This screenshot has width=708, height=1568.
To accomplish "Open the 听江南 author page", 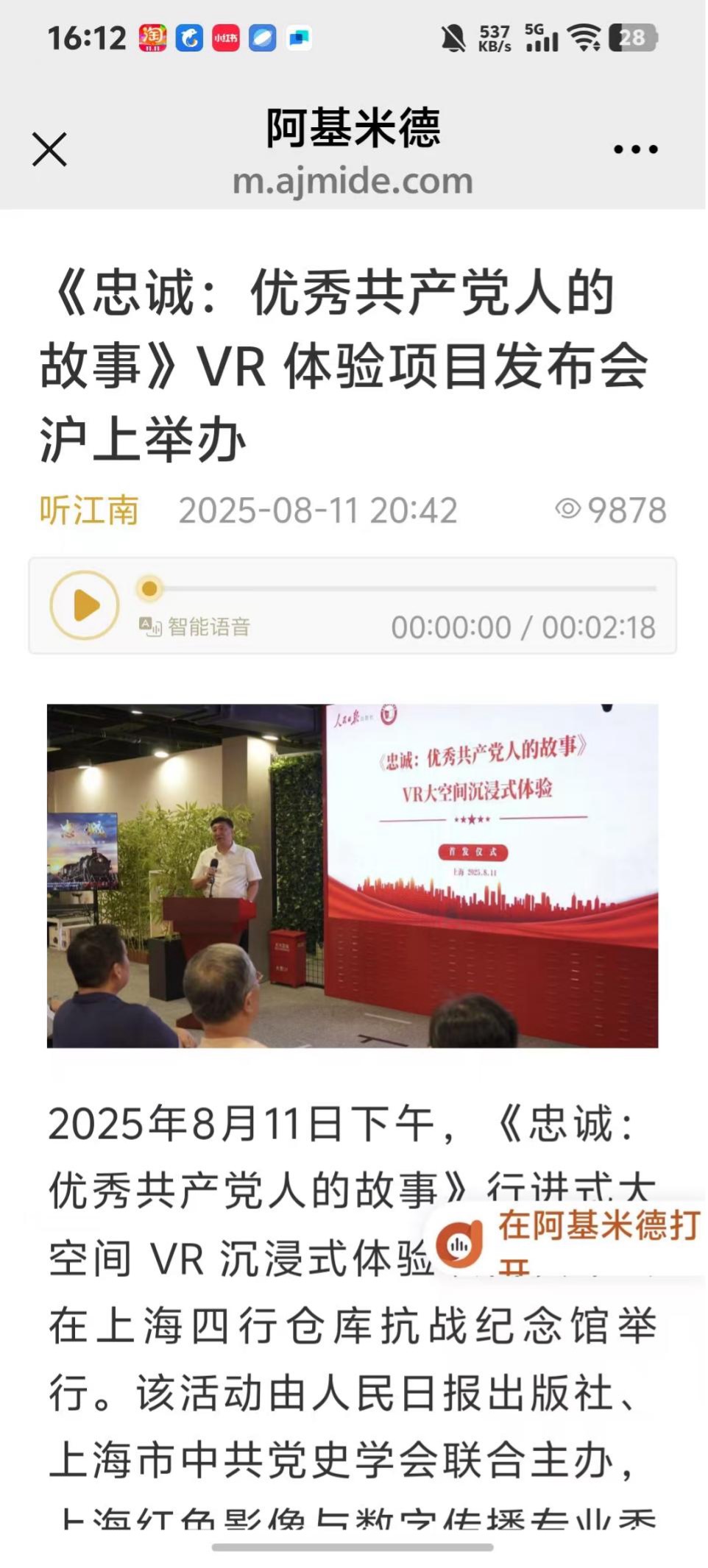I will (89, 510).
